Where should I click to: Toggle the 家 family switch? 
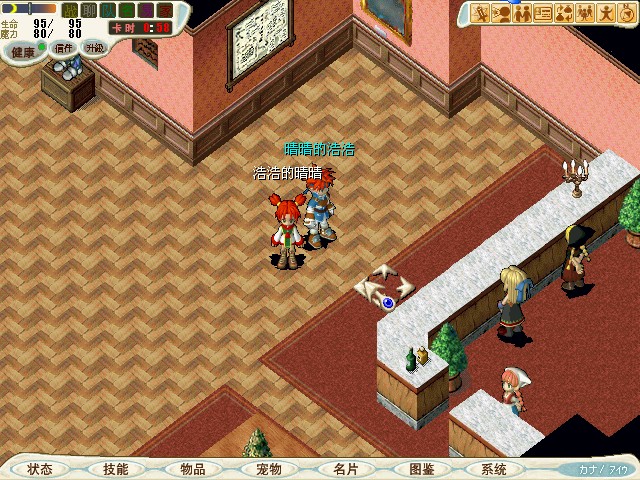(164, 11)
